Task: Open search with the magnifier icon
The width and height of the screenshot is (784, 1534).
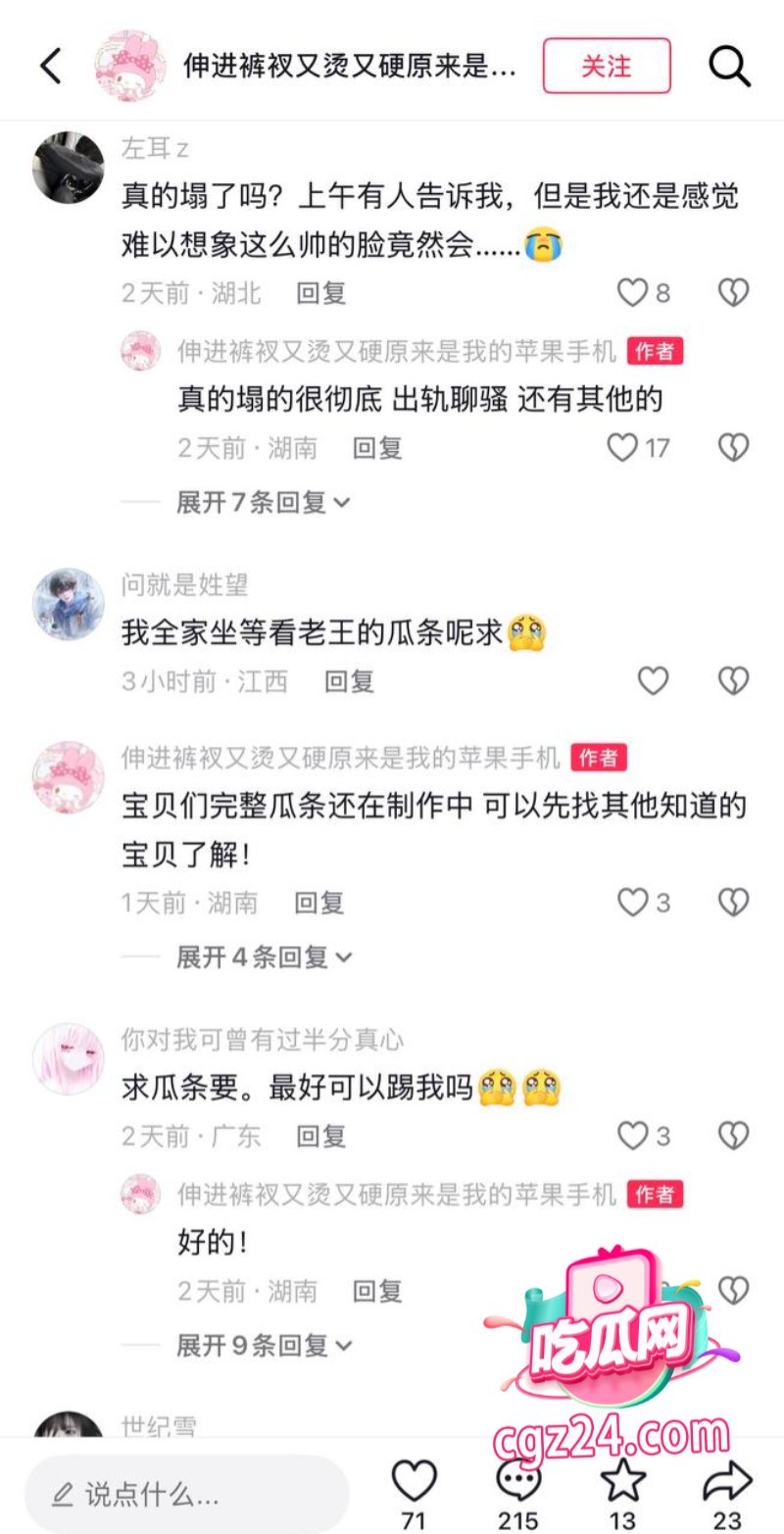Action: (x=729, y=66)
